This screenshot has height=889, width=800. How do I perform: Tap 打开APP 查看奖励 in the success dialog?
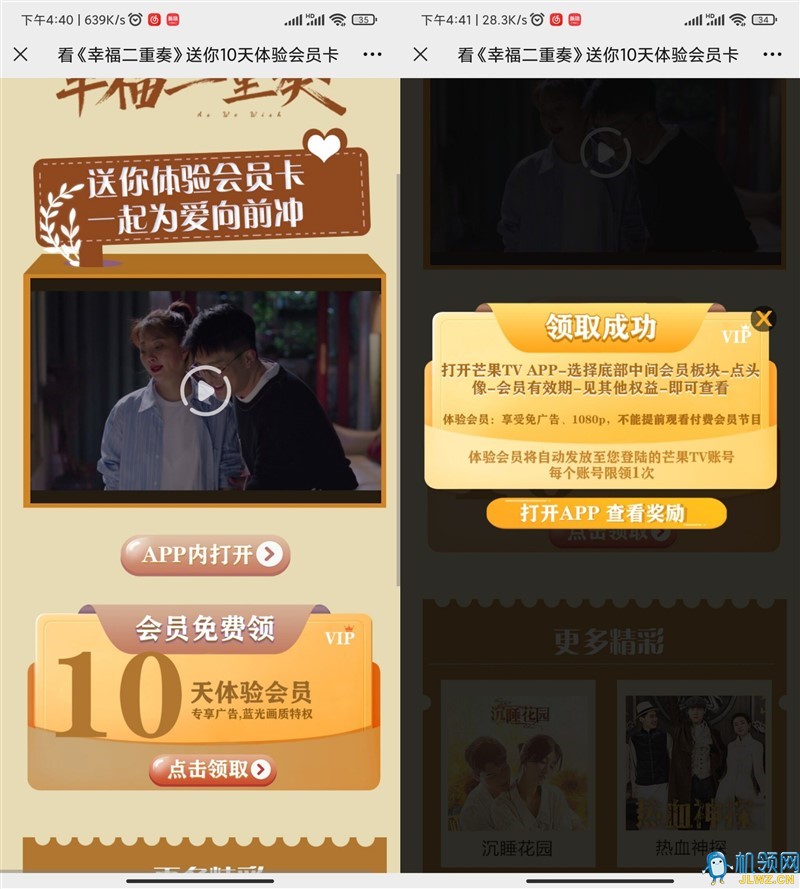click(x=606, y=513)
